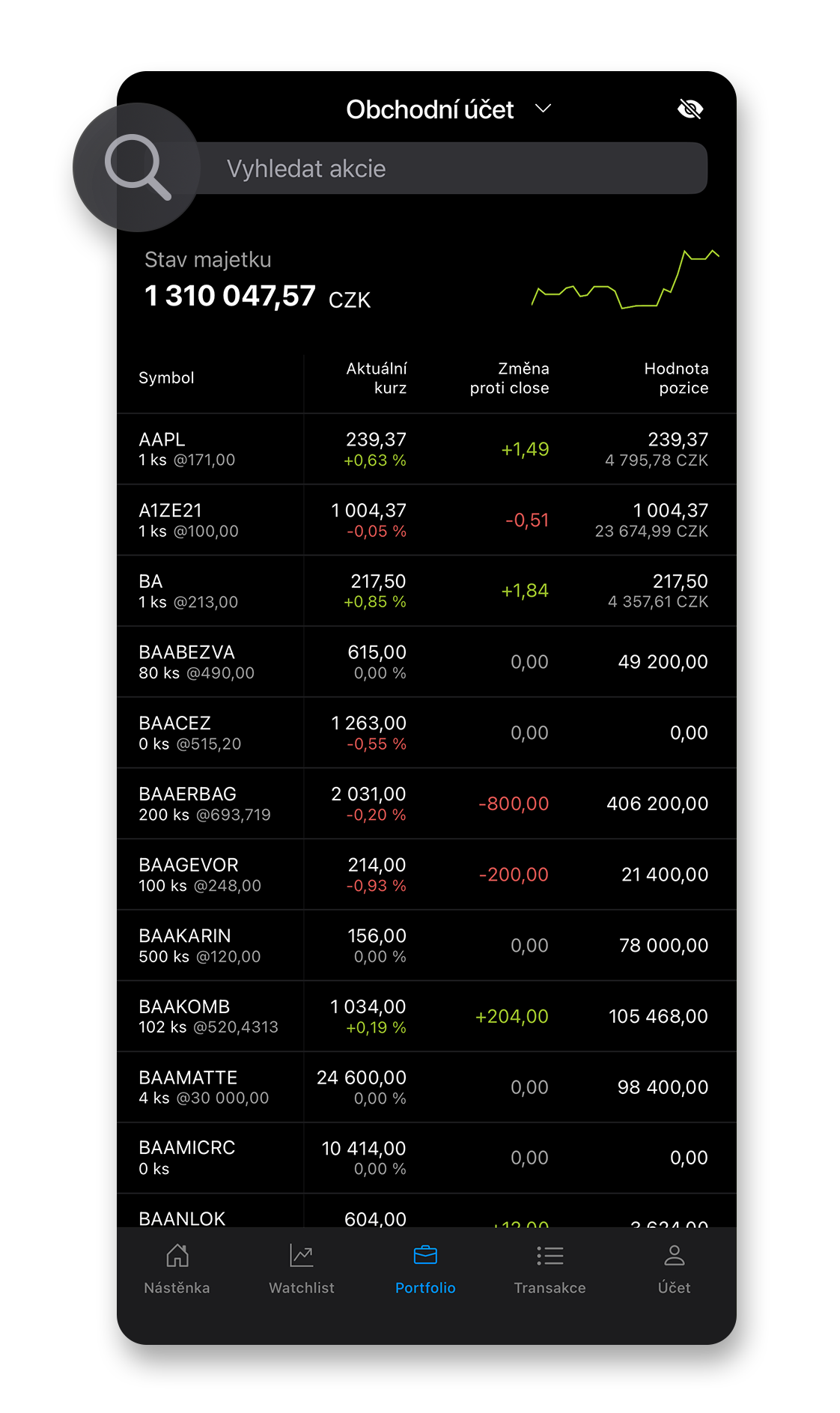840x1413 pixels.
Task: Switch to the Účet tab
Action: 674,1268
